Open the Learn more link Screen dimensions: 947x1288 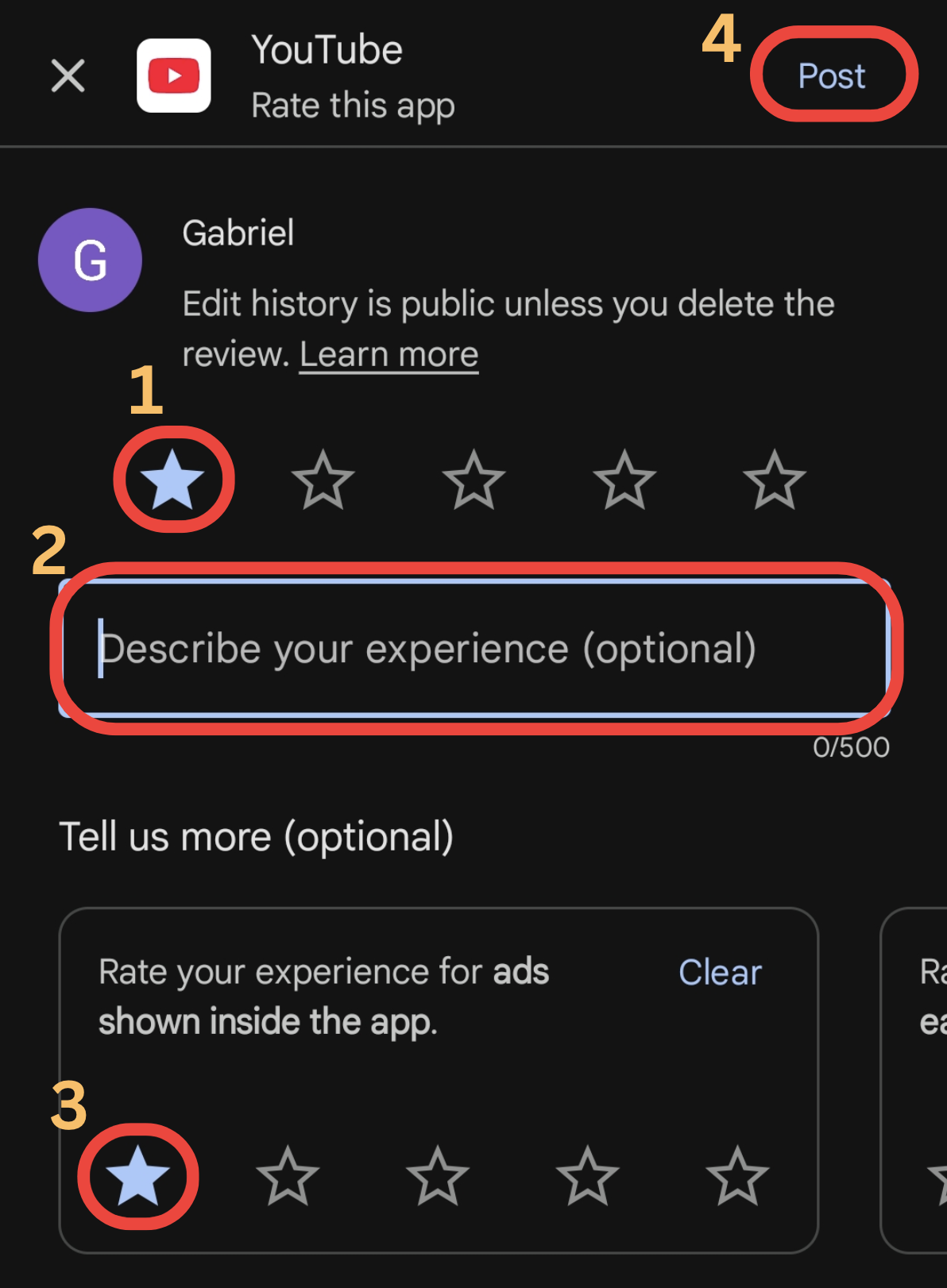coord(388,354)
